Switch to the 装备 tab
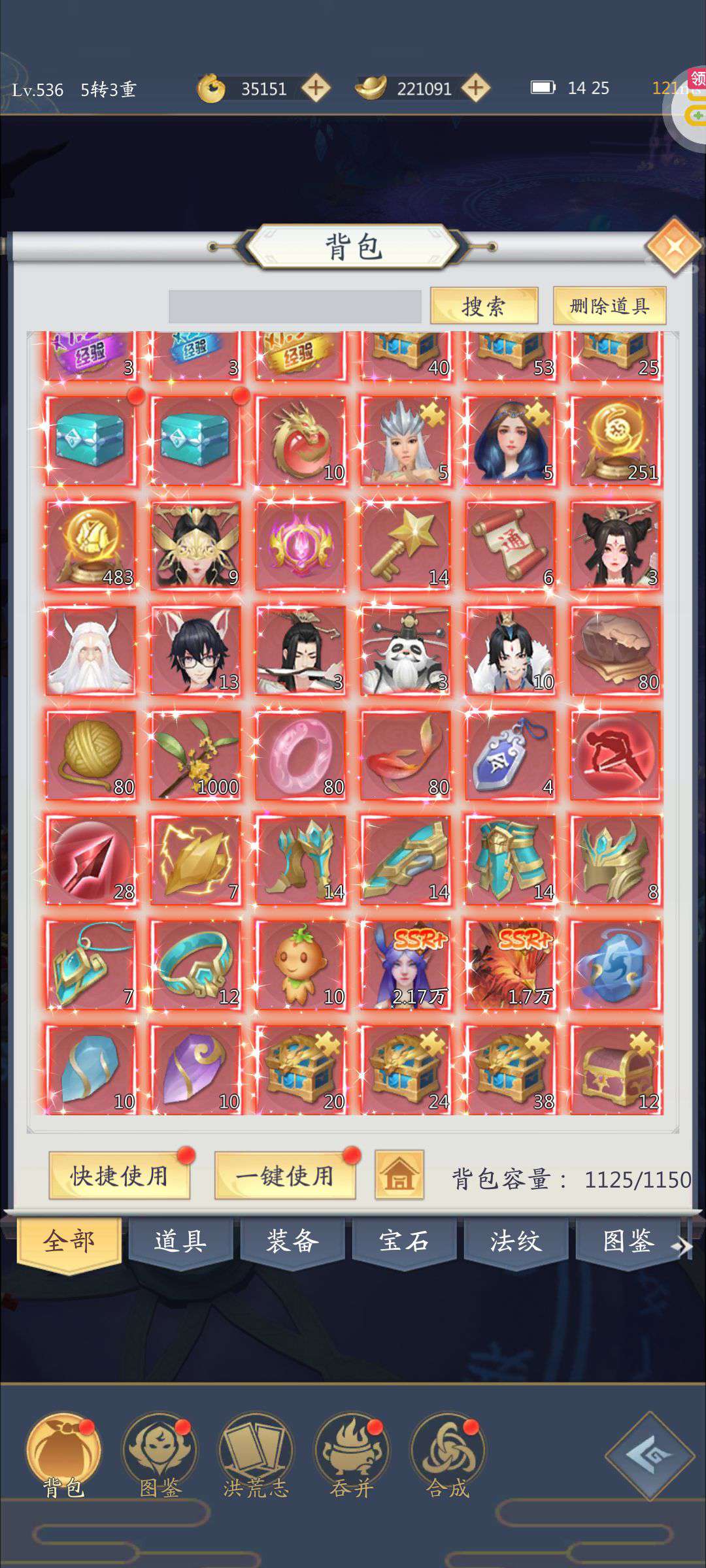The image size is (706, 1568). [x=292, y=1241]
